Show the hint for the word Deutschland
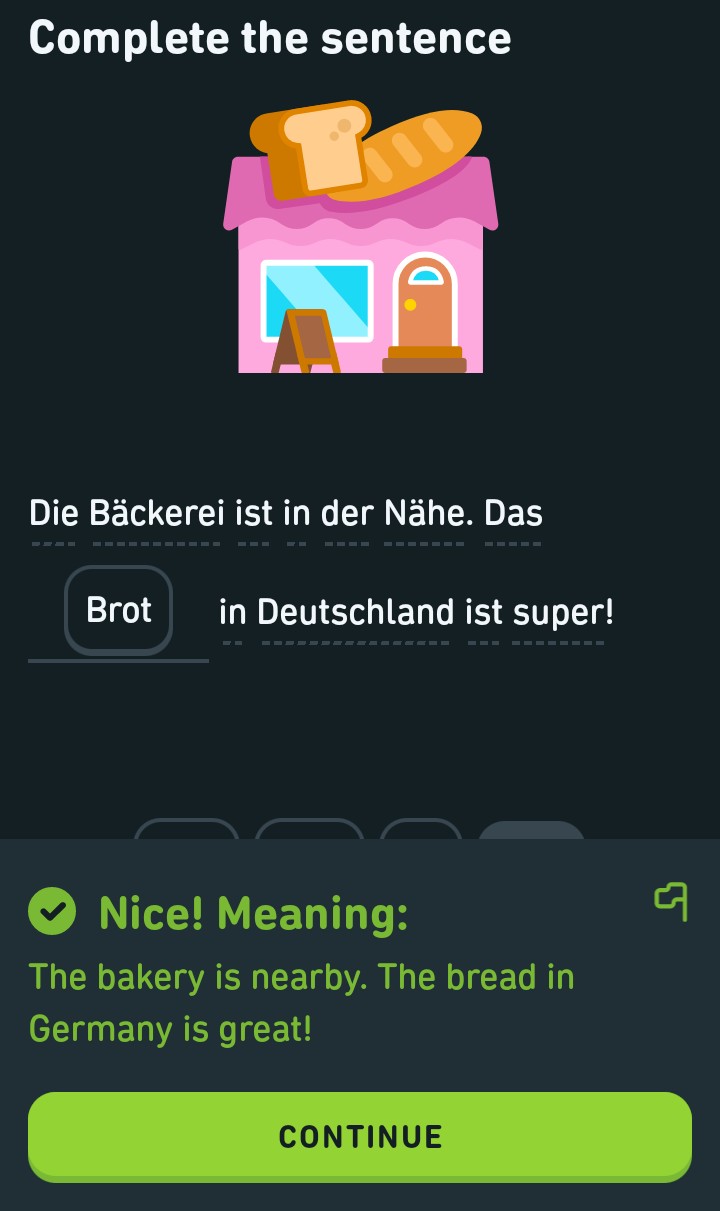The height and width of the screenshot is (1211, 720). [355, 612]
